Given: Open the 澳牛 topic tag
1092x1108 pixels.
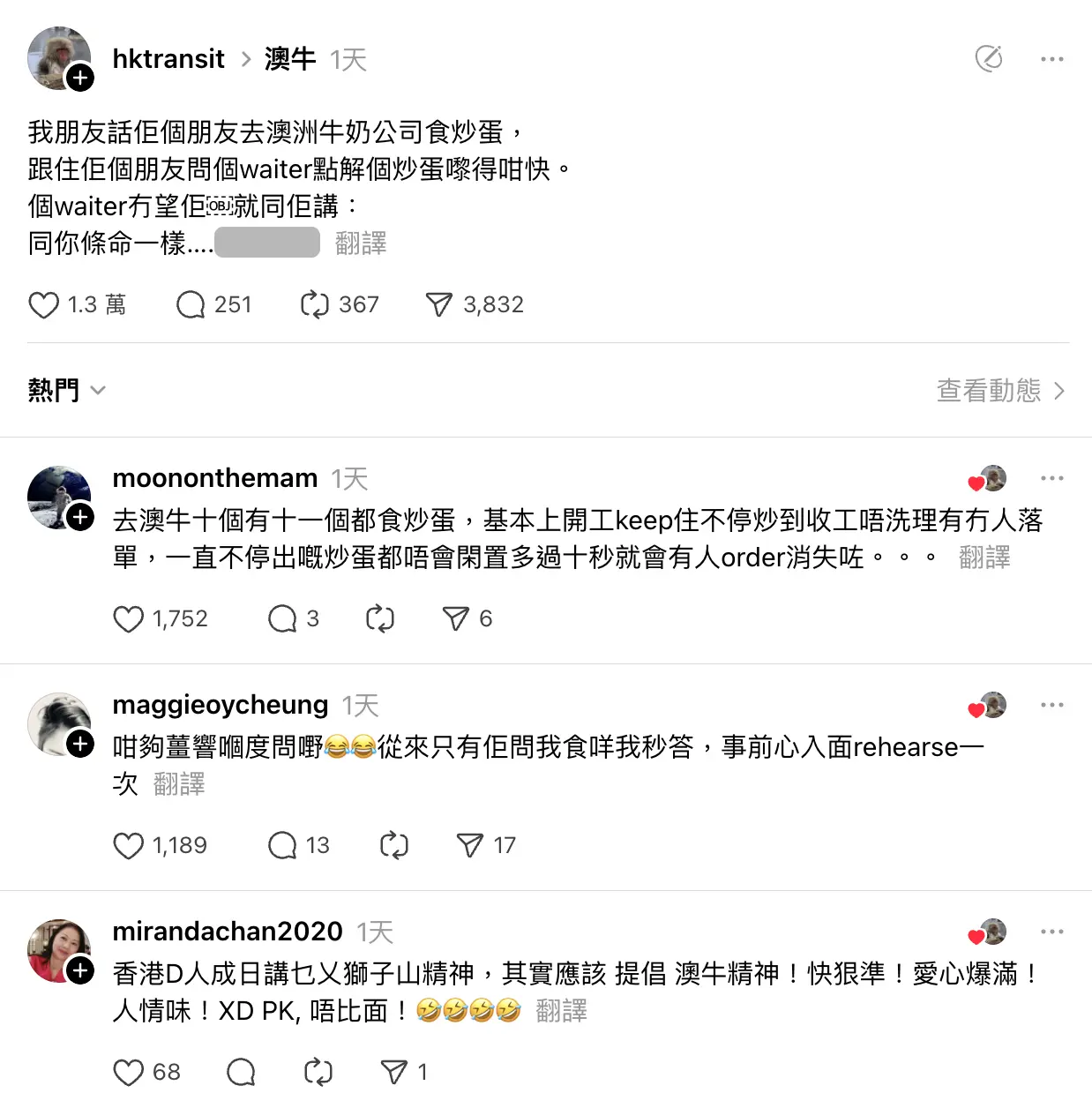Looking at the screenshot, I should tap(289, 59).
